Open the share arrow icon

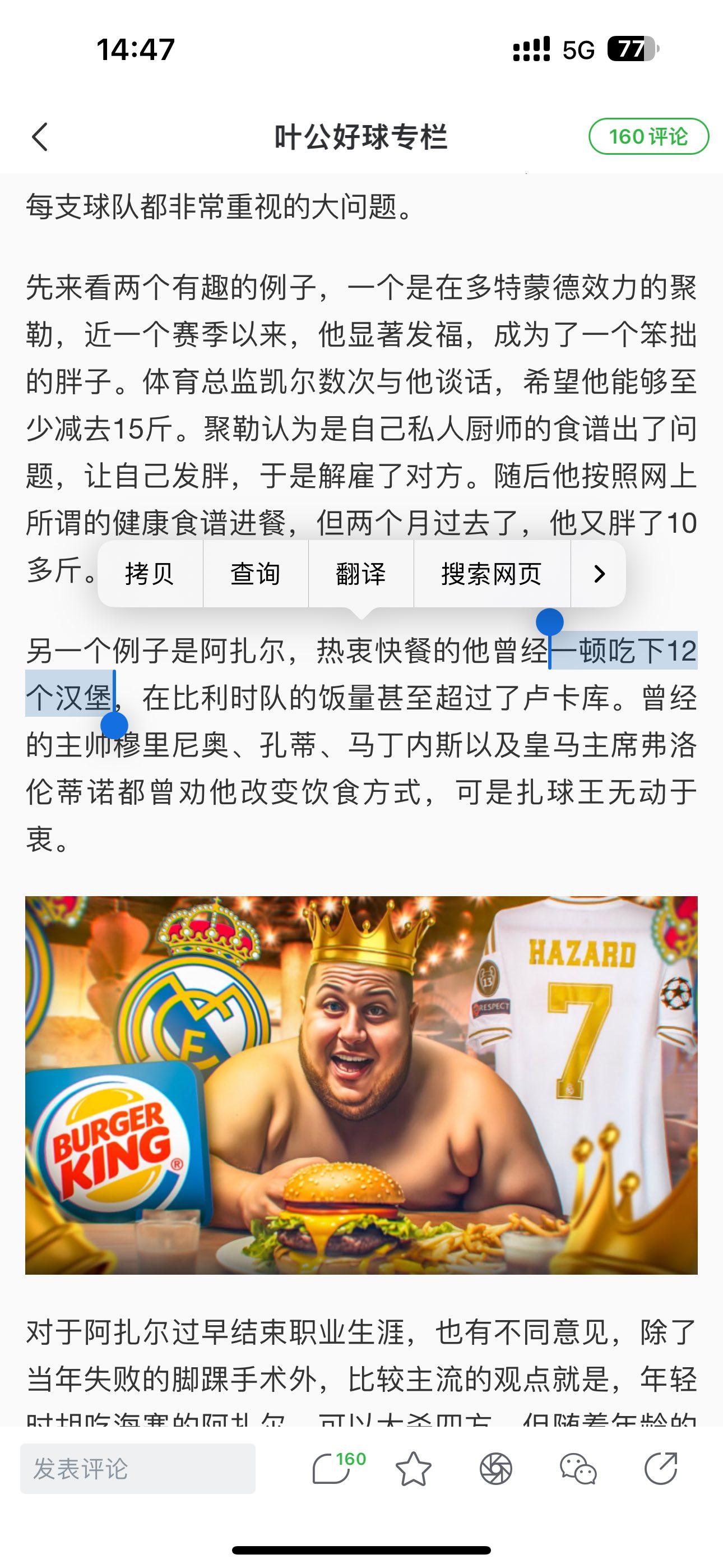pos(661,1468)
